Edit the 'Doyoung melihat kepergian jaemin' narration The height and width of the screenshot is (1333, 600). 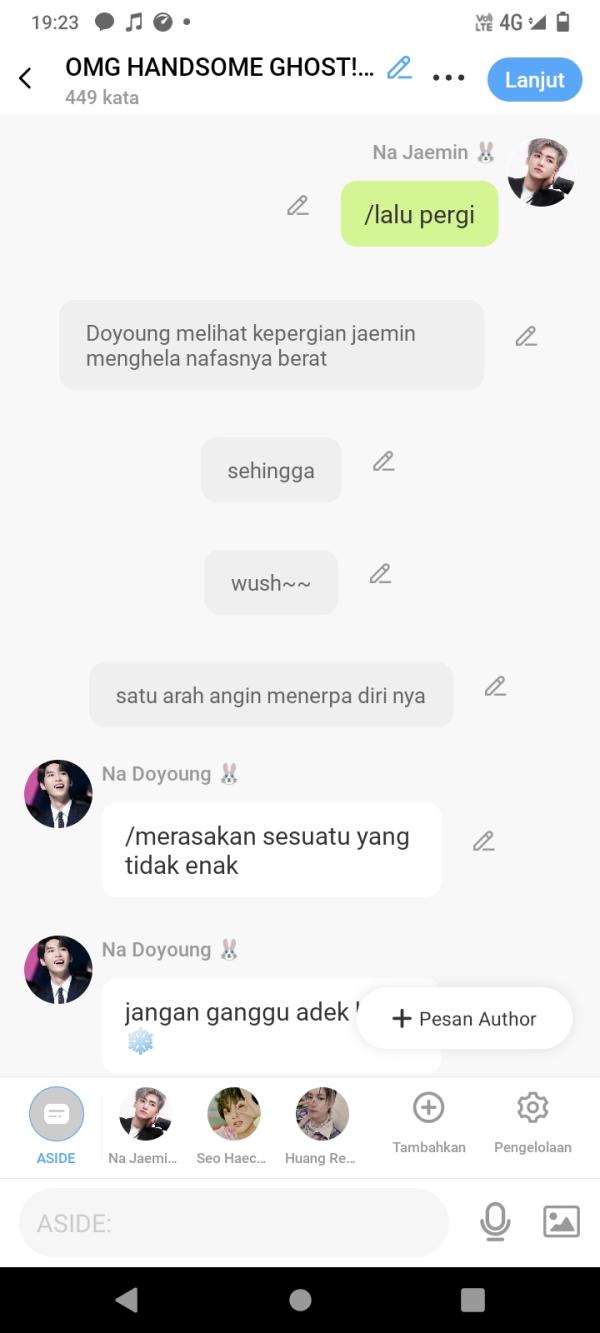tap(526, 337)
